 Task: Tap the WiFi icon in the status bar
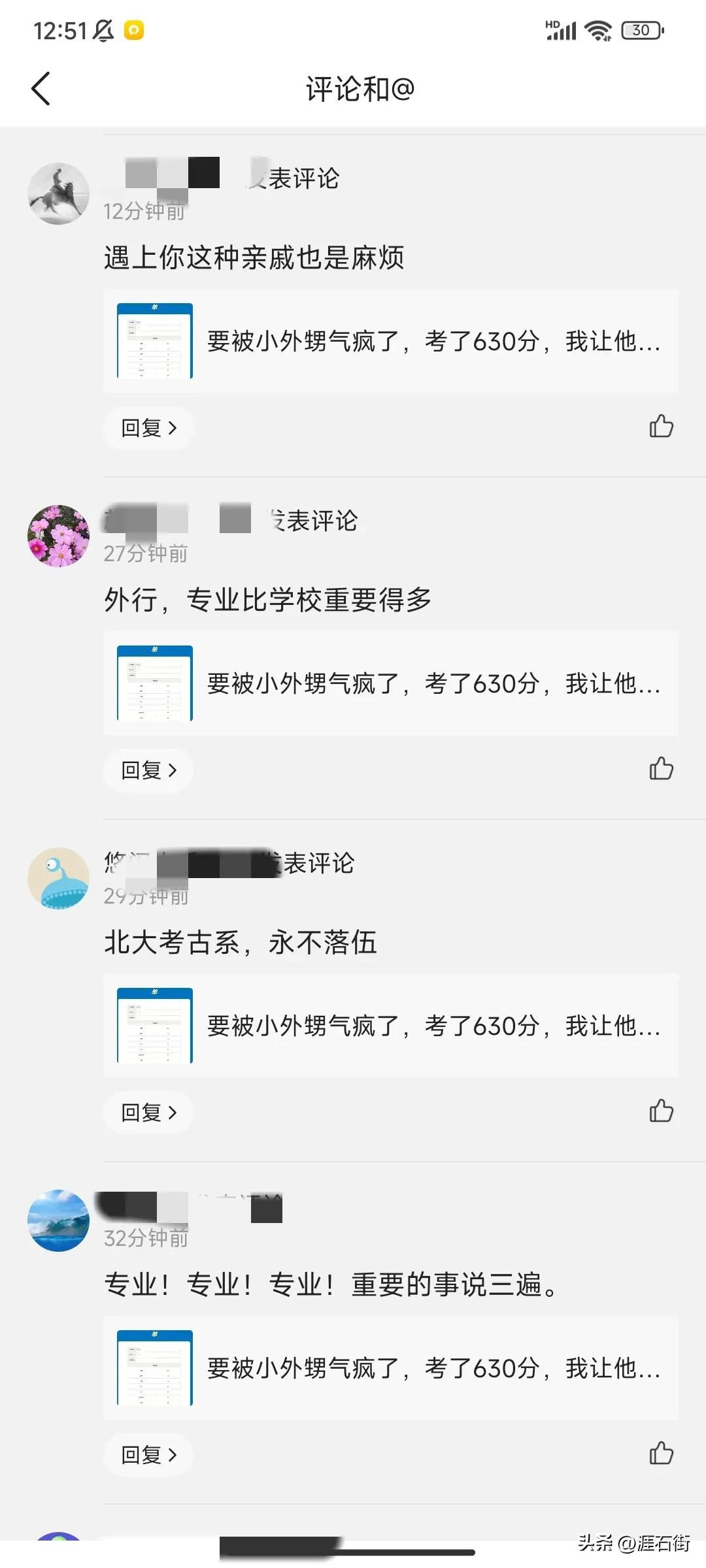point(596,30)
